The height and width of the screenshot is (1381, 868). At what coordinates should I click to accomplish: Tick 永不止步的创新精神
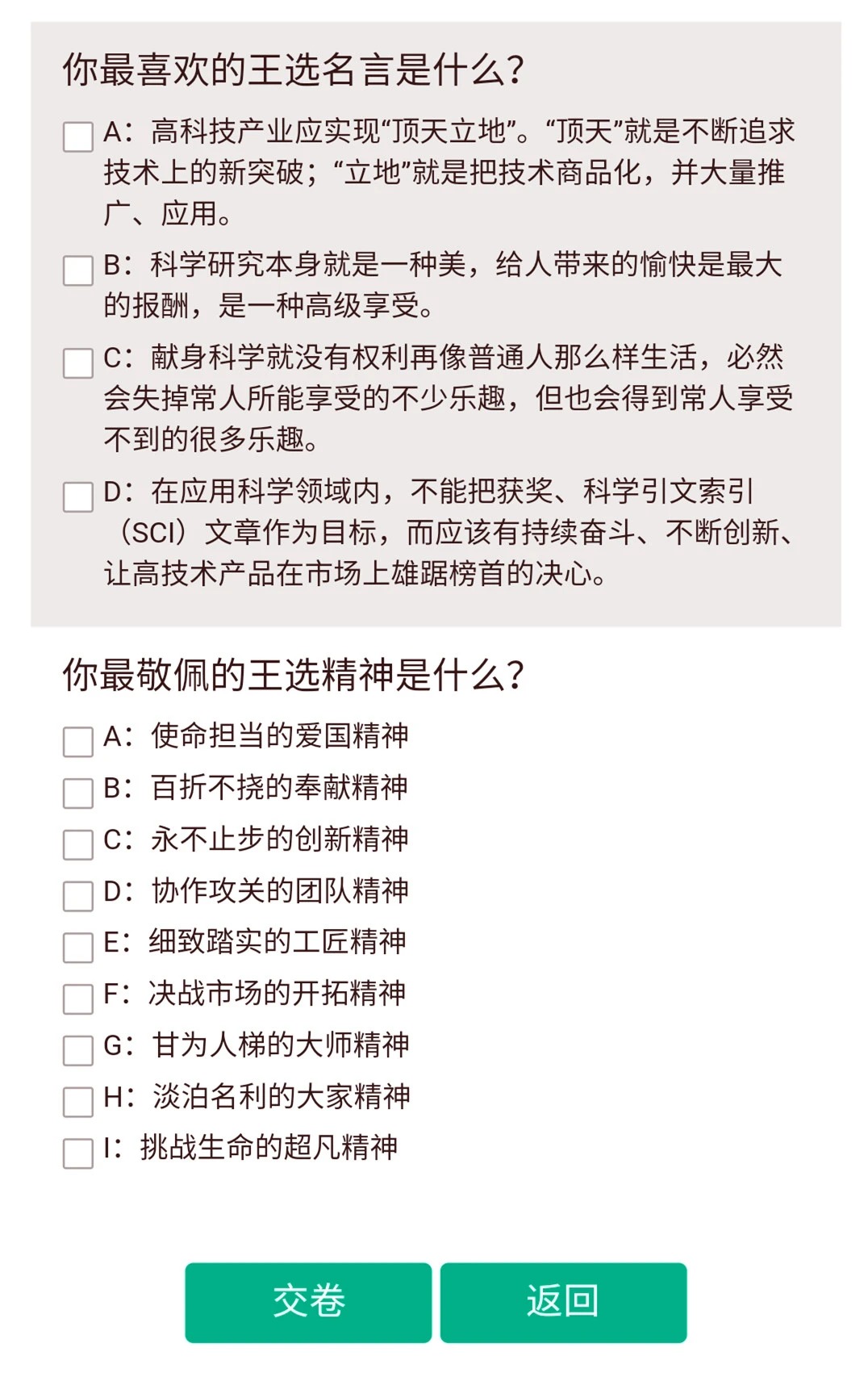tap(78, 845)
